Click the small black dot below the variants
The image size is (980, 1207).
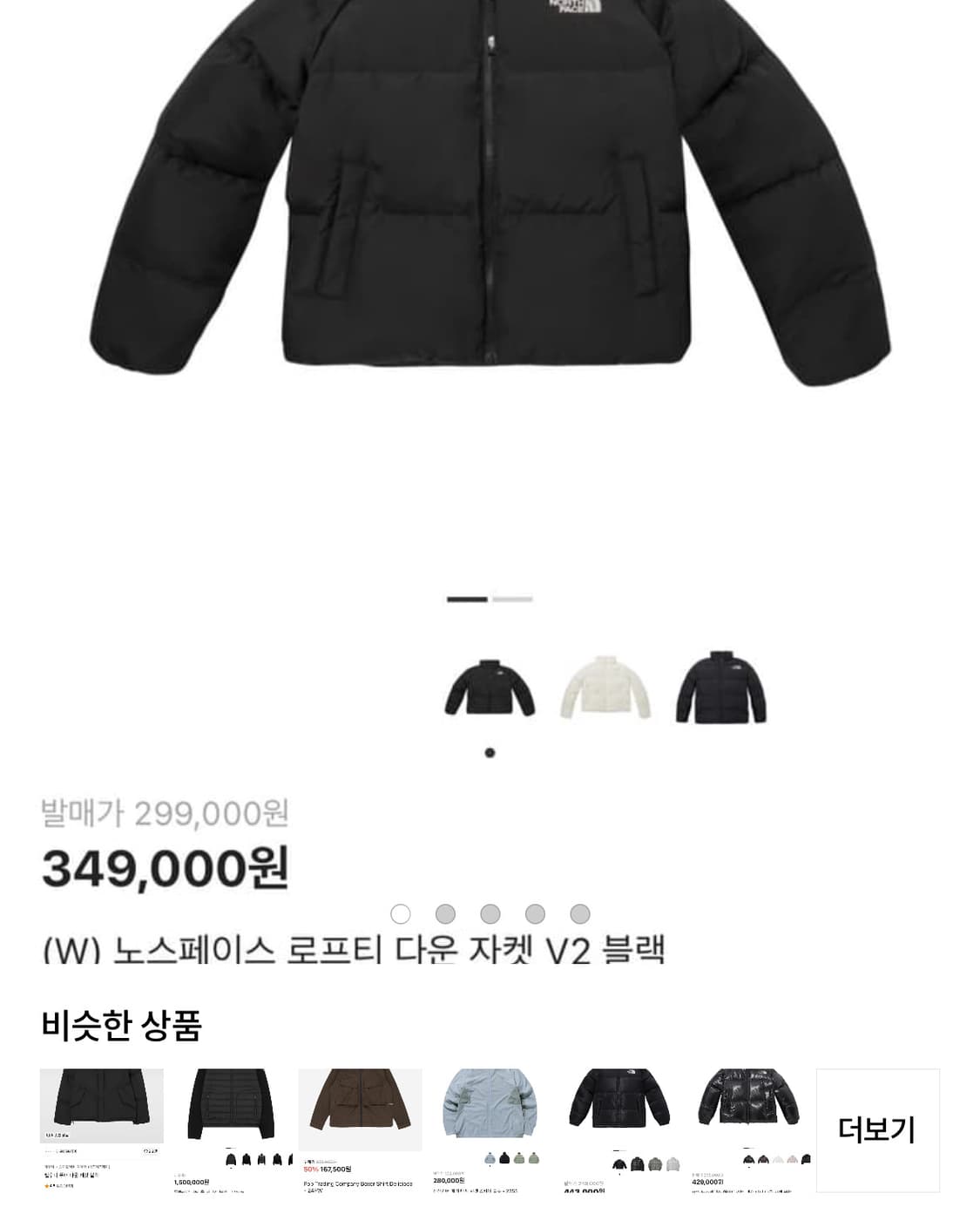click(490, 751)
